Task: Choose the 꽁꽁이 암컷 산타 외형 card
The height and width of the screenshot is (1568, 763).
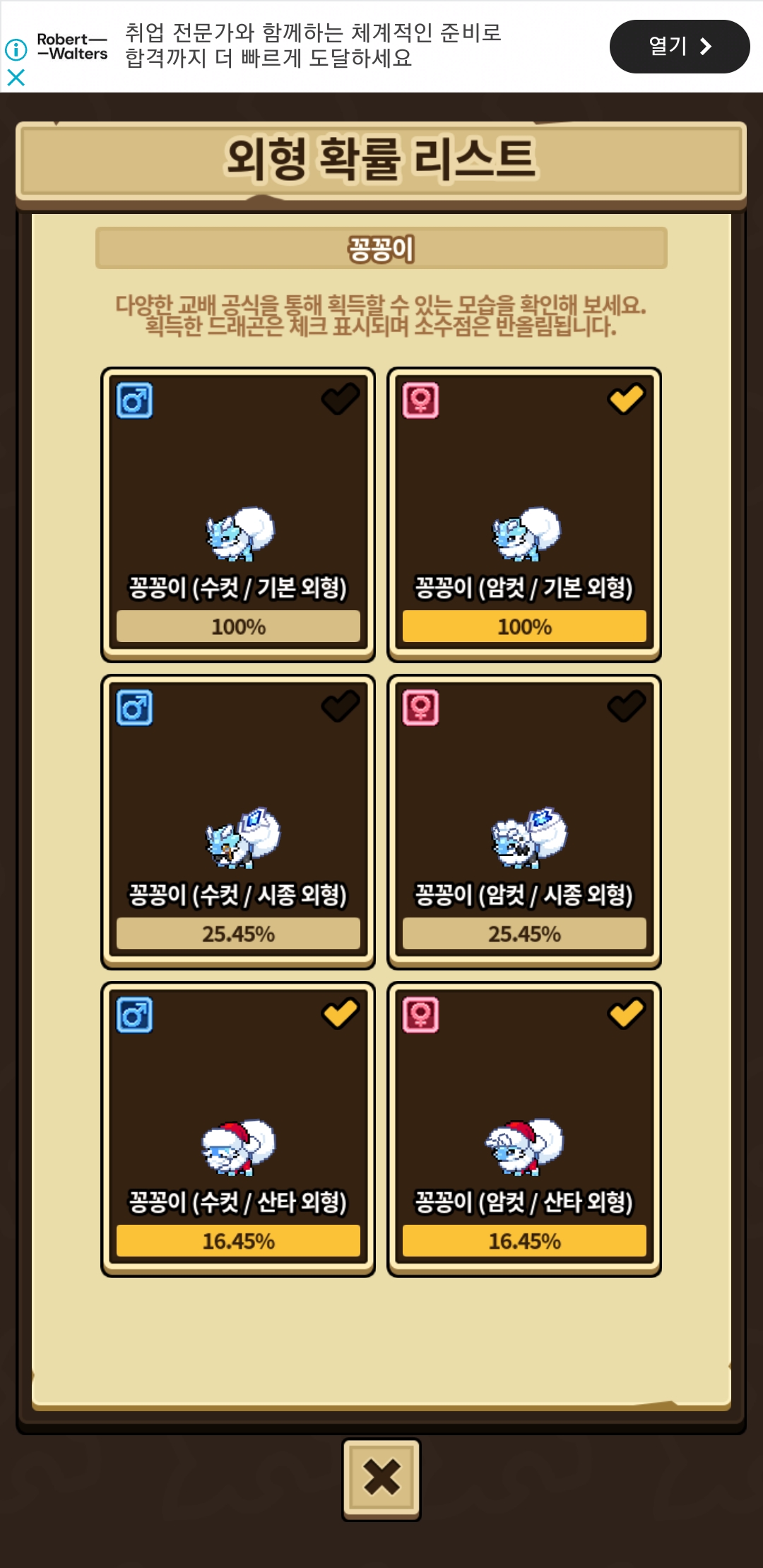Action: (x=524, y=1129)
